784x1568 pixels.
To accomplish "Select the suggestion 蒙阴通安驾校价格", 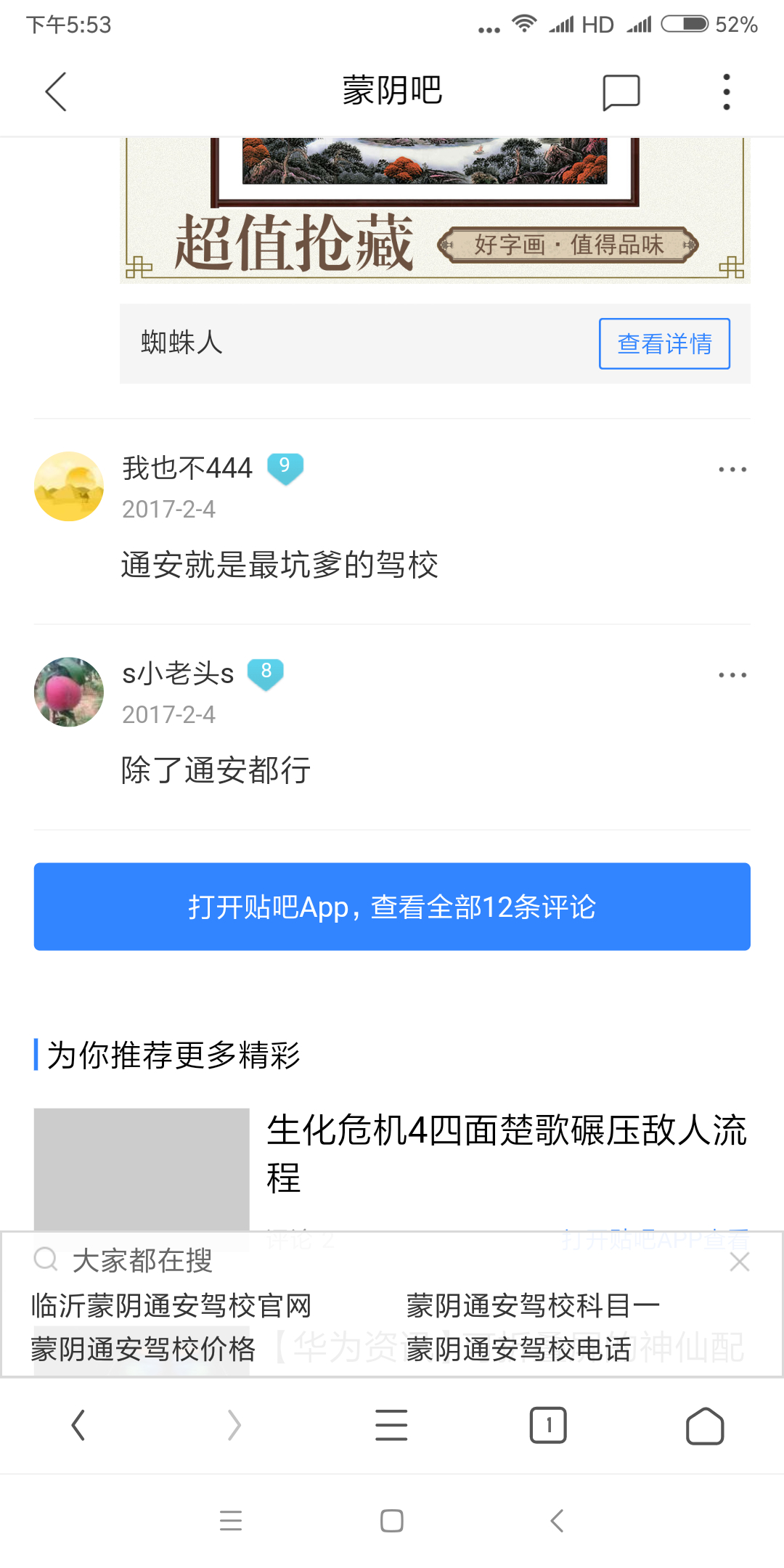I will 143,1349.
